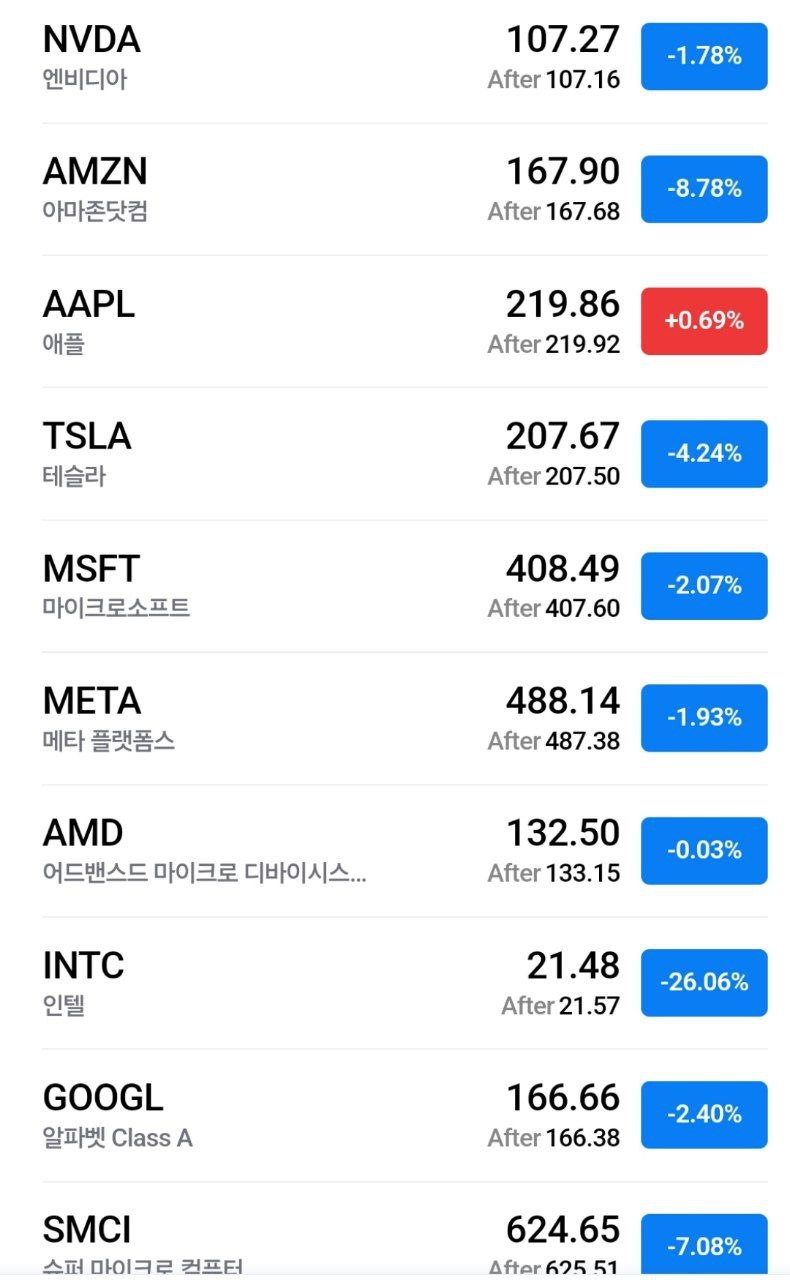Tap the META stock row
The height and width of the screenshot is (1280, 790).
tap(300, 718)
